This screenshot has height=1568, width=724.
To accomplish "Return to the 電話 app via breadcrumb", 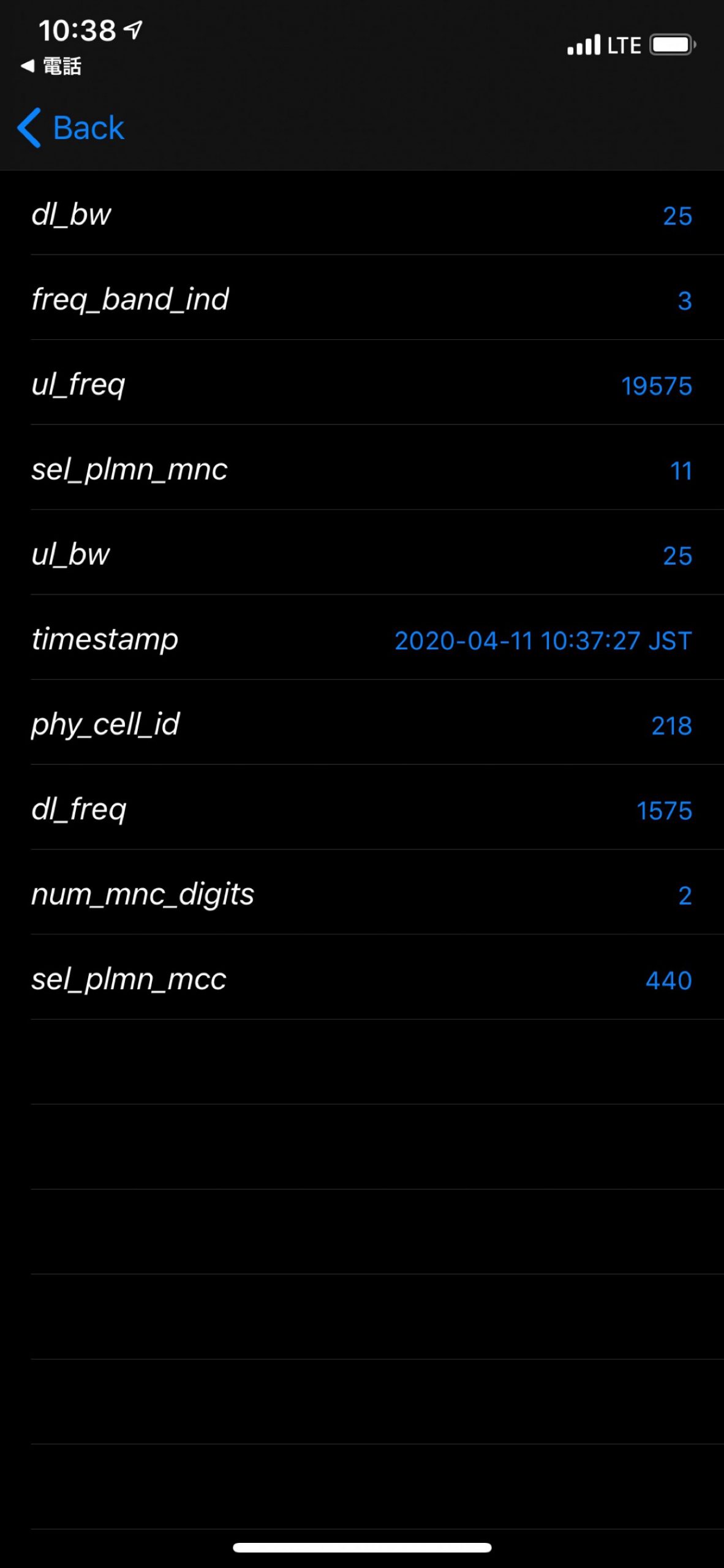I will (51, 66).
